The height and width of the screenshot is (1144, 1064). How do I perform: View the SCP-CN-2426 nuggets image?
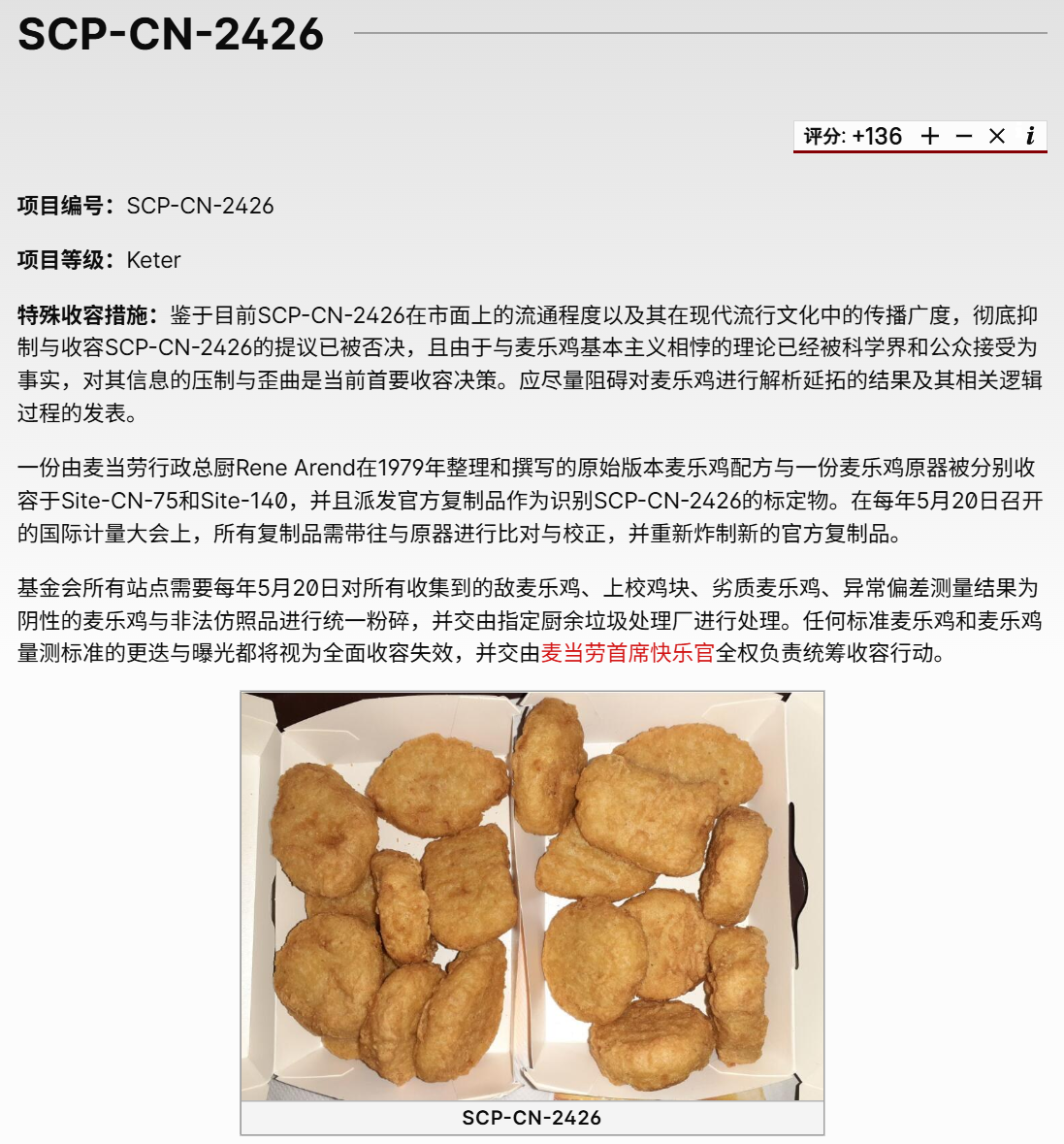pyautogui.click(x=532, y=897)
